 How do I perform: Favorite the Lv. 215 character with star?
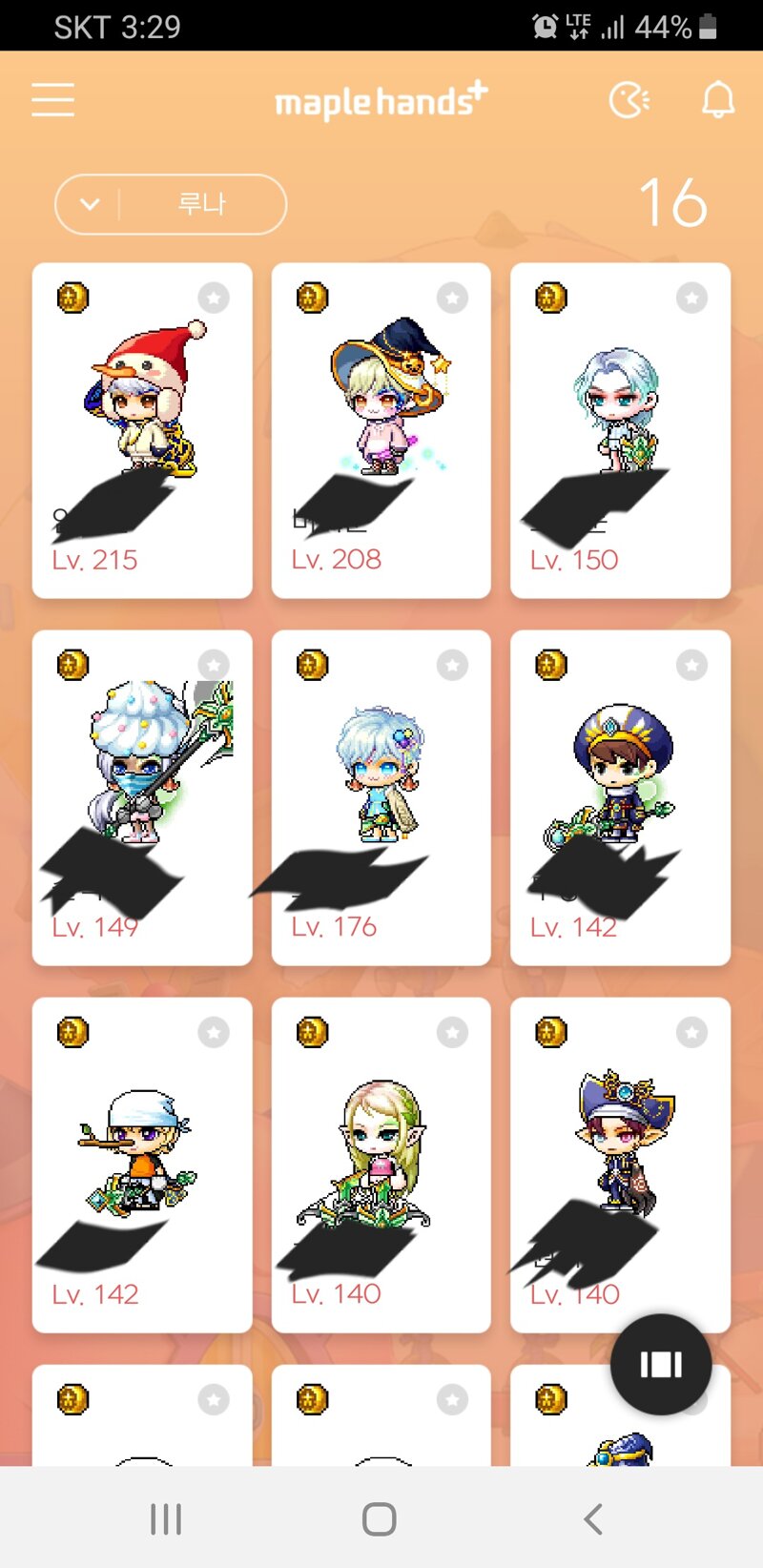(x=214, y=299)
